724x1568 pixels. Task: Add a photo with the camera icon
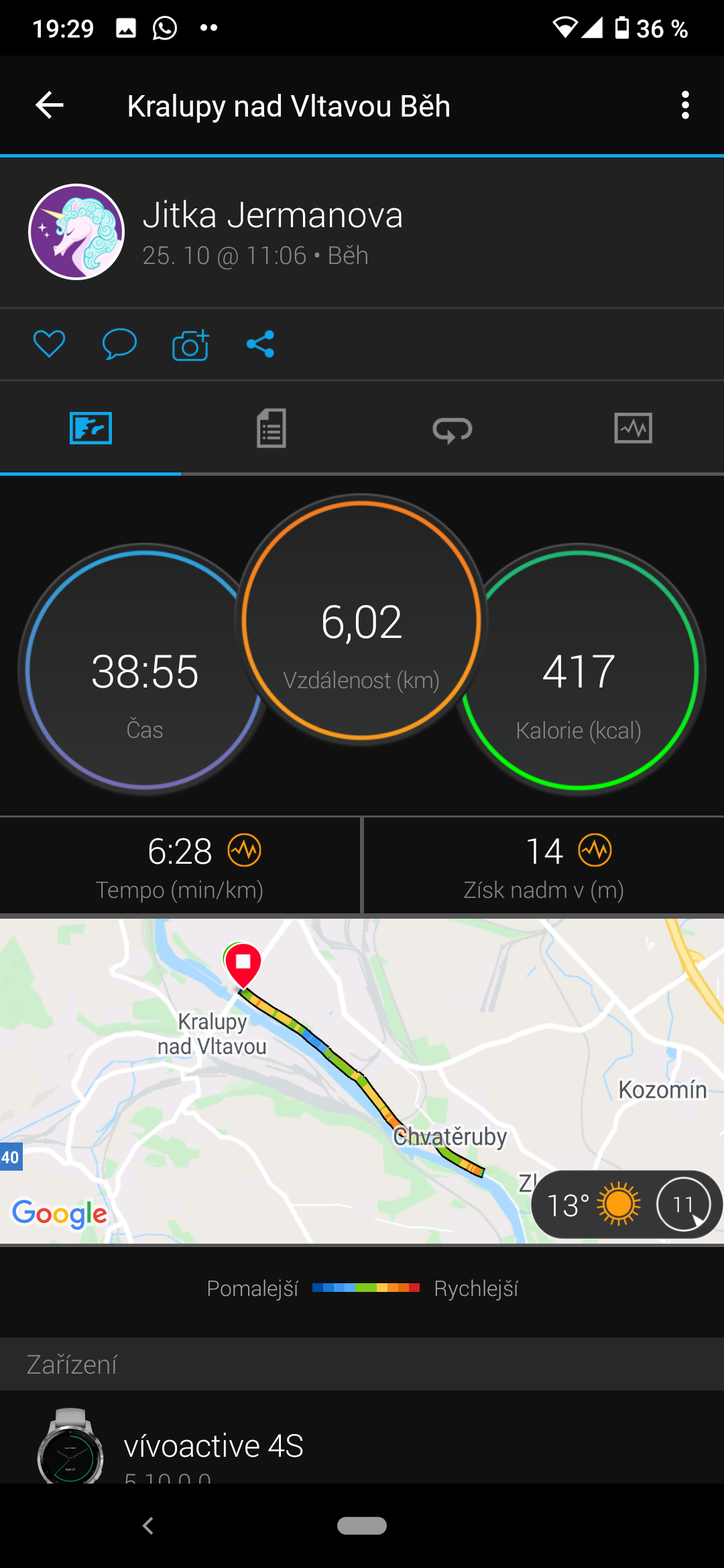pos(190,344)
